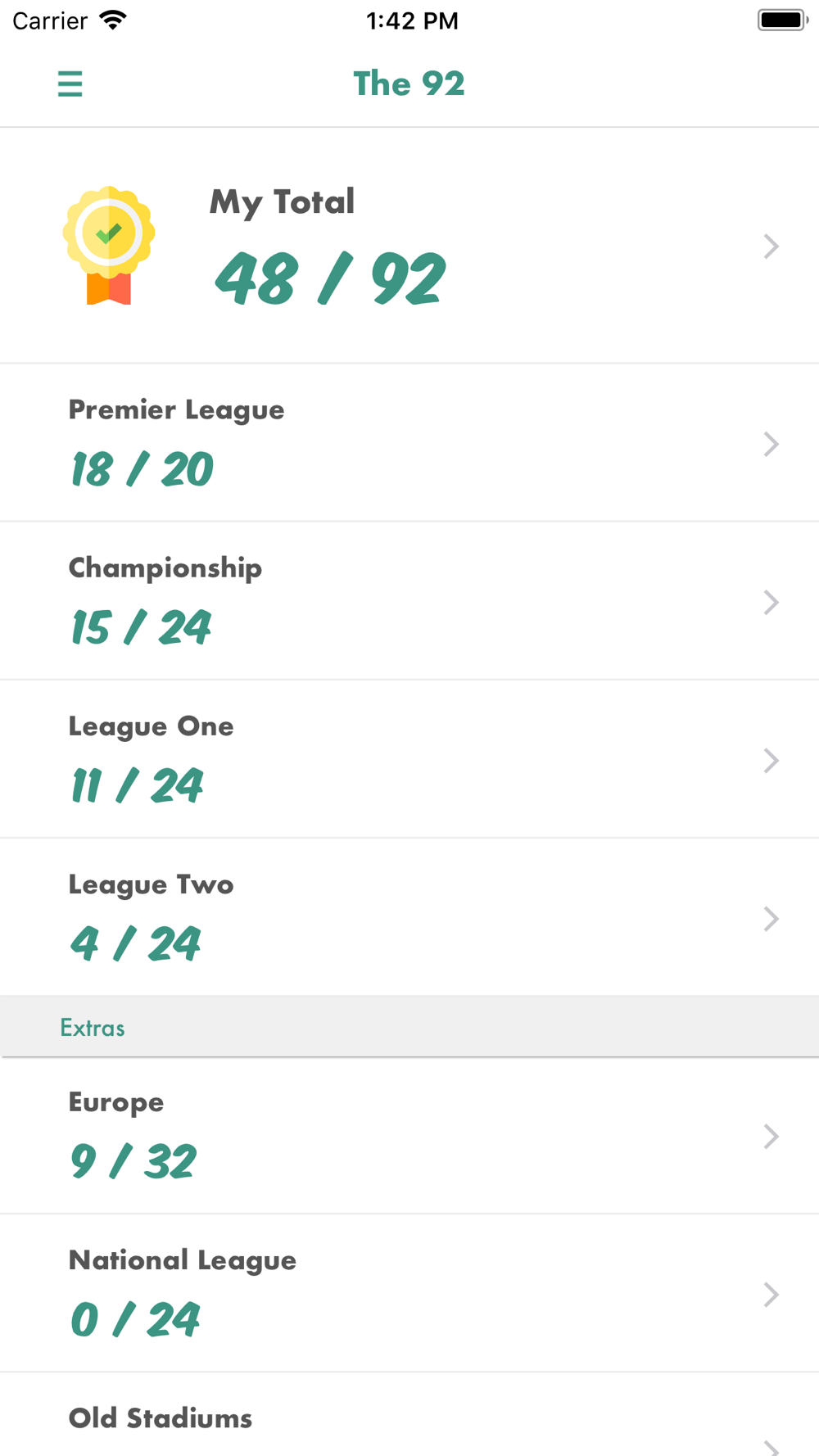This screenshot has height=1456, width=819.
Task: Go to League Two grounds
Action: (x=409, y=917)
